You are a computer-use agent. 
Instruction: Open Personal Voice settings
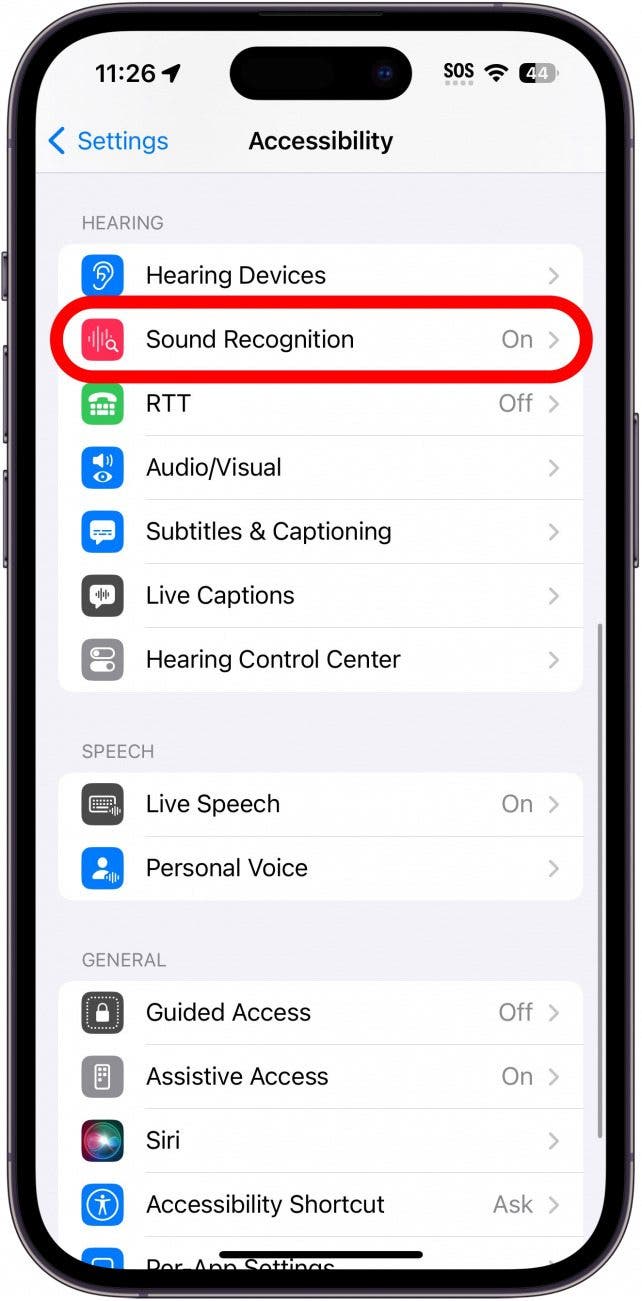coord(320,868)
